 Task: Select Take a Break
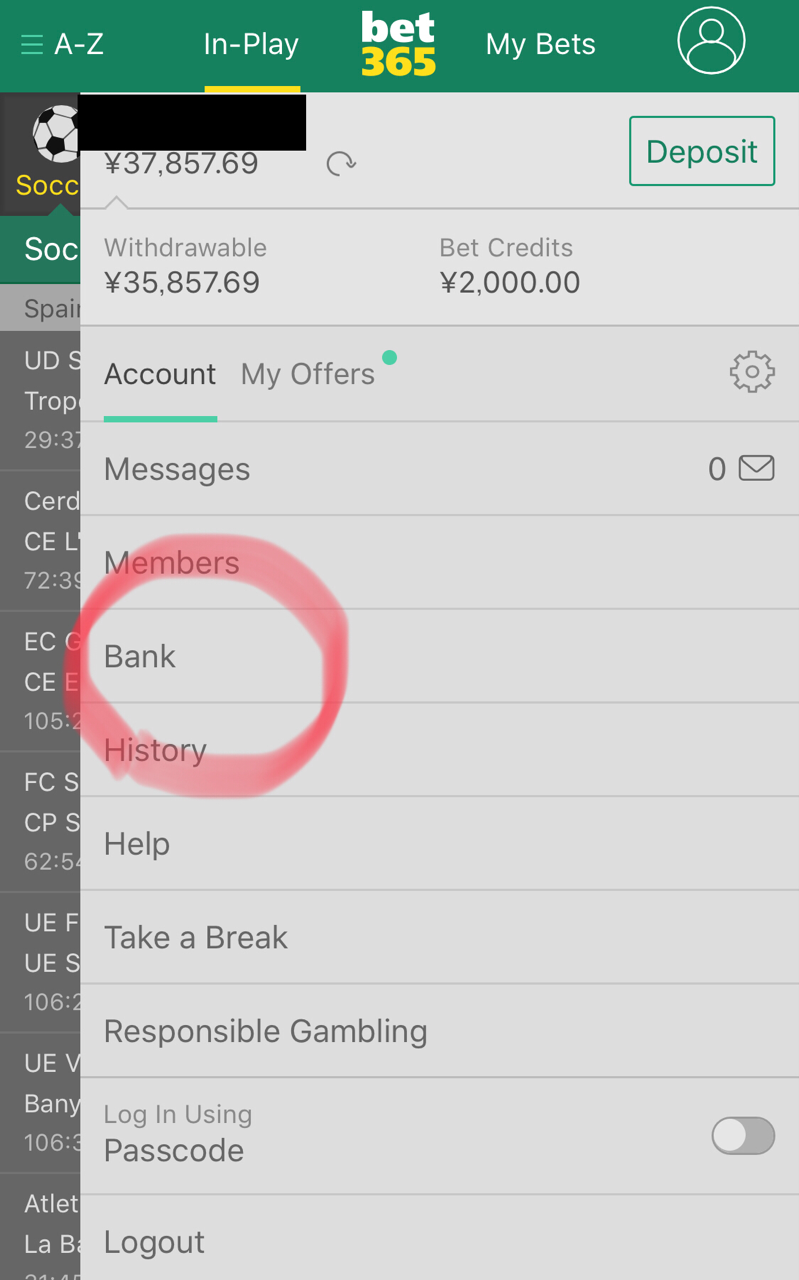(439, 937)
